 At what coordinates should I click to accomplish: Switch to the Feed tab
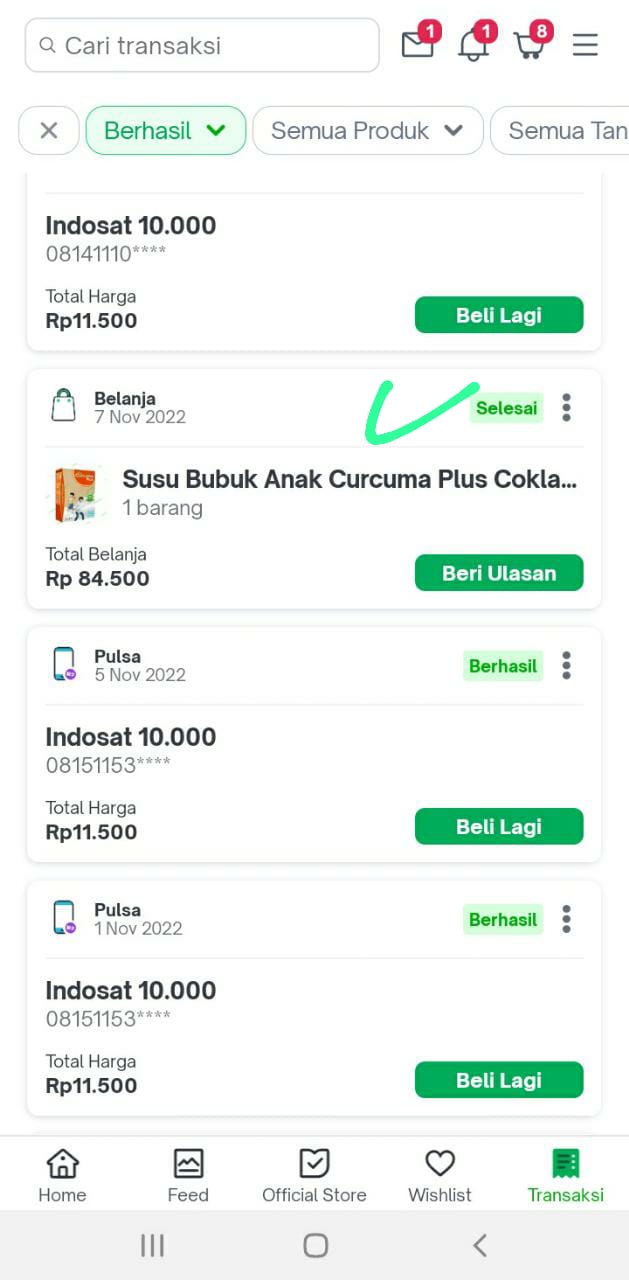tap(188, 1176)
